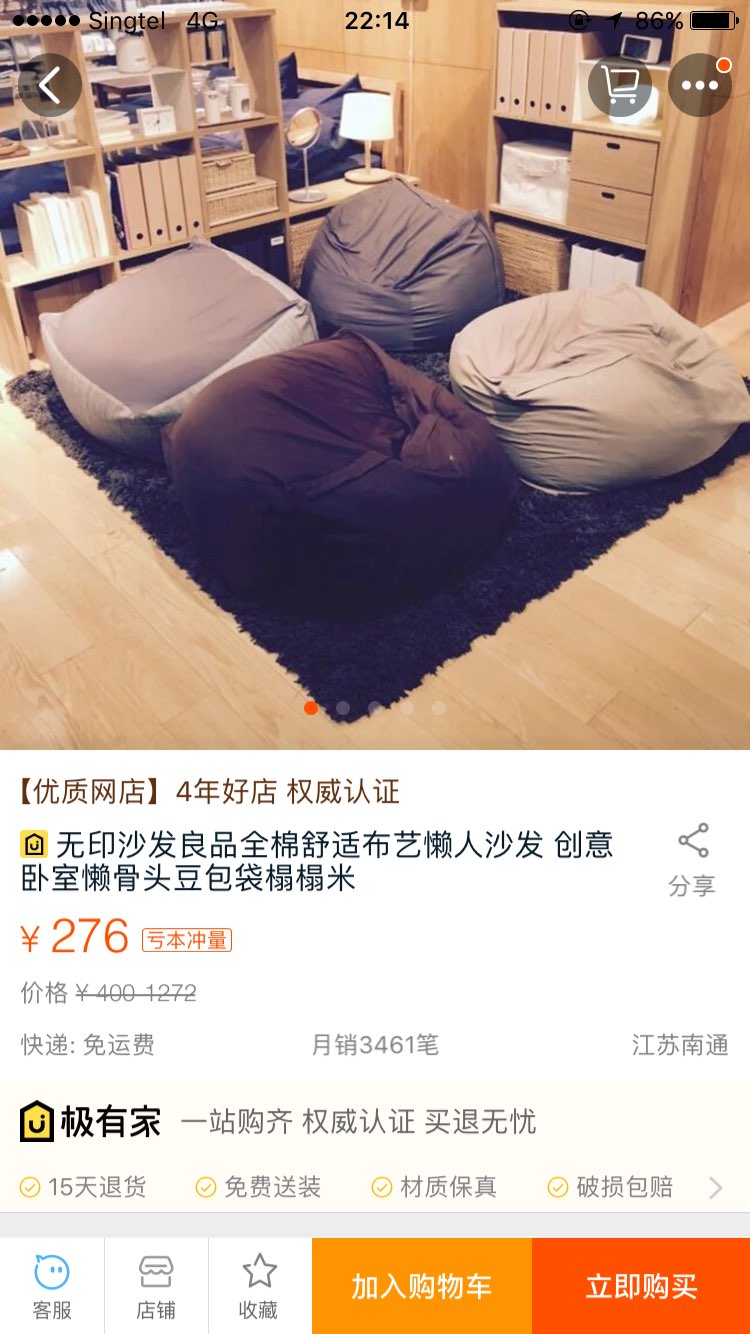Share this product via 分享
750x1334 pixels.
(692, 860)
